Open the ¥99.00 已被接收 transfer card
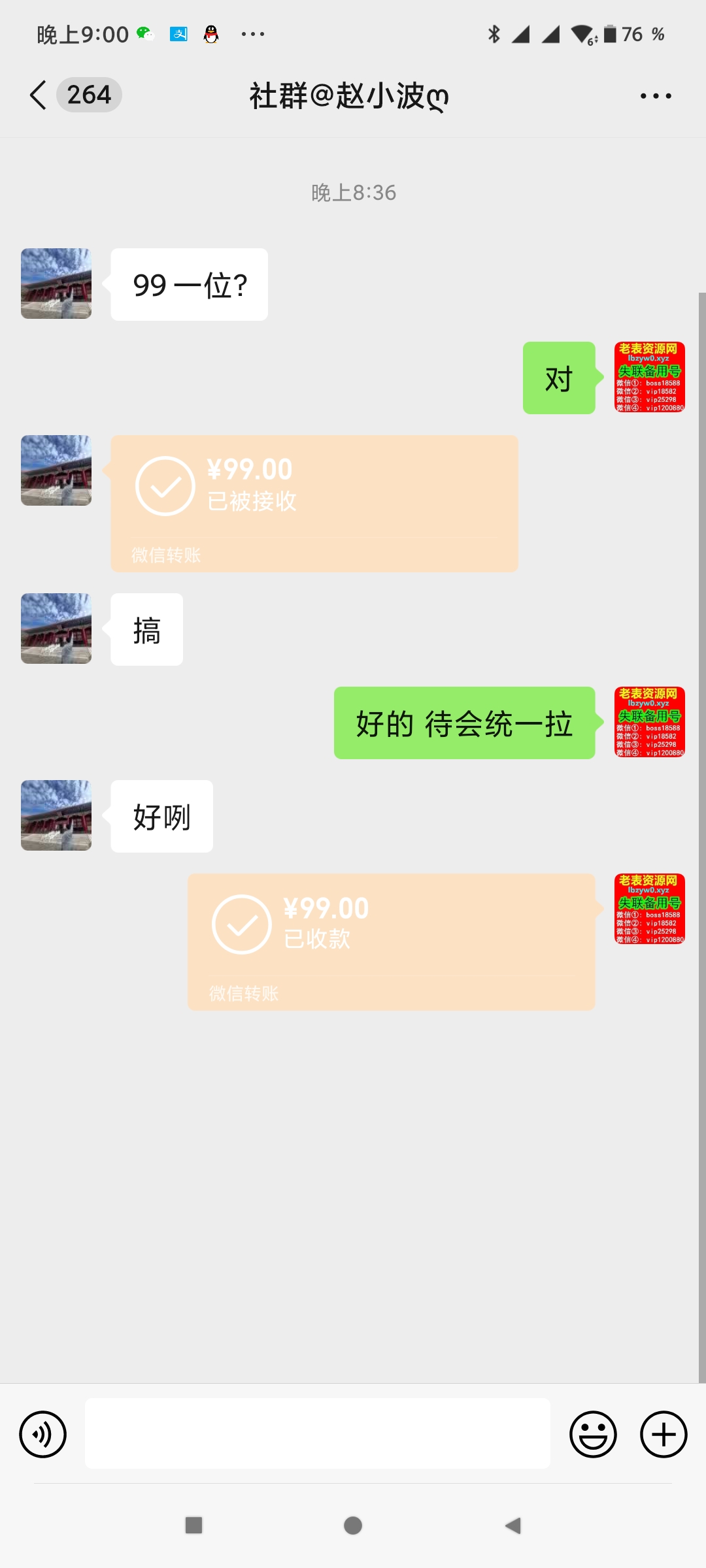 click(x=314, y=503)
